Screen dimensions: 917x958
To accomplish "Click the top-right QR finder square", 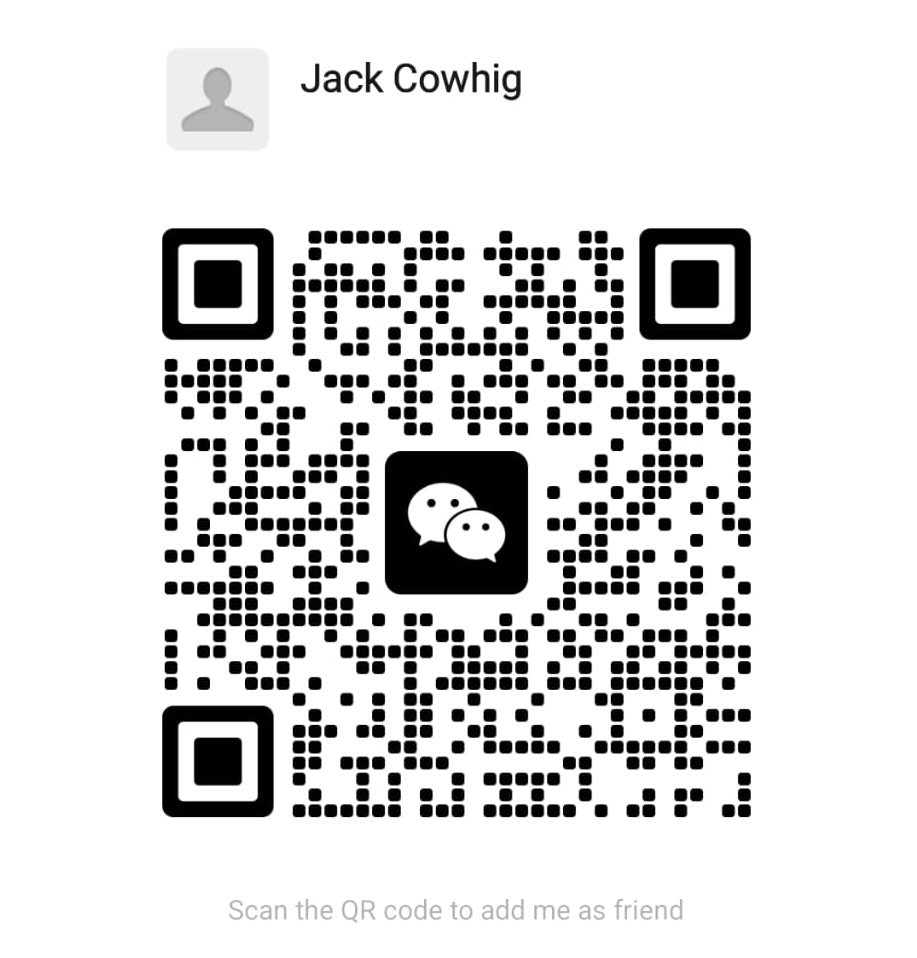I will click(696, 283).
